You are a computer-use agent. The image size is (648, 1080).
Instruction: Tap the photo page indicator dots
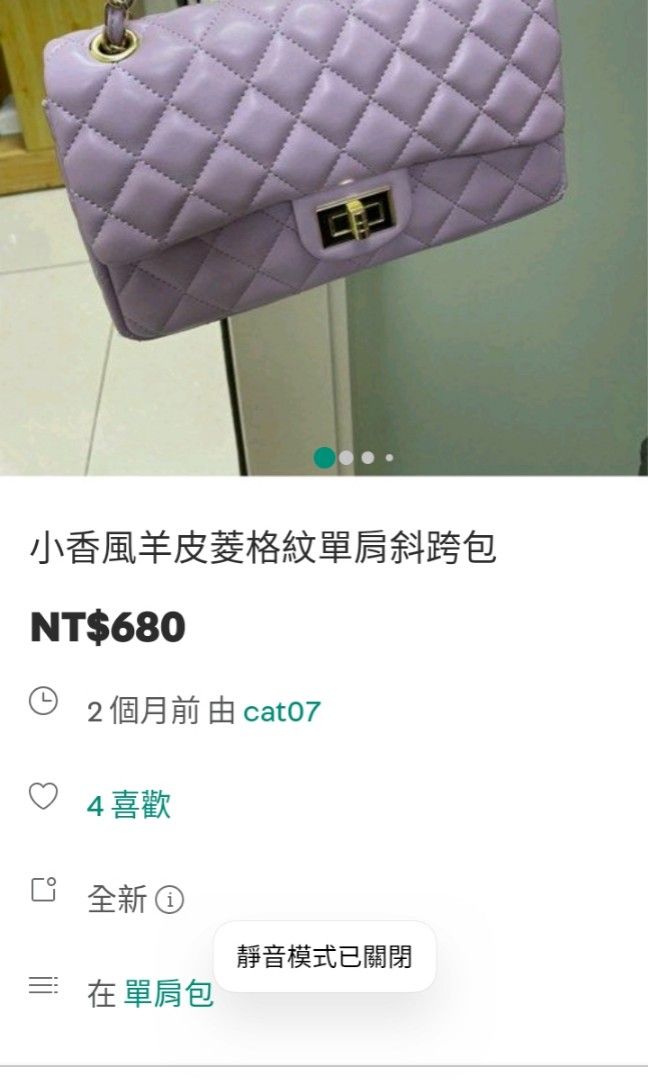tap(352, 458)
